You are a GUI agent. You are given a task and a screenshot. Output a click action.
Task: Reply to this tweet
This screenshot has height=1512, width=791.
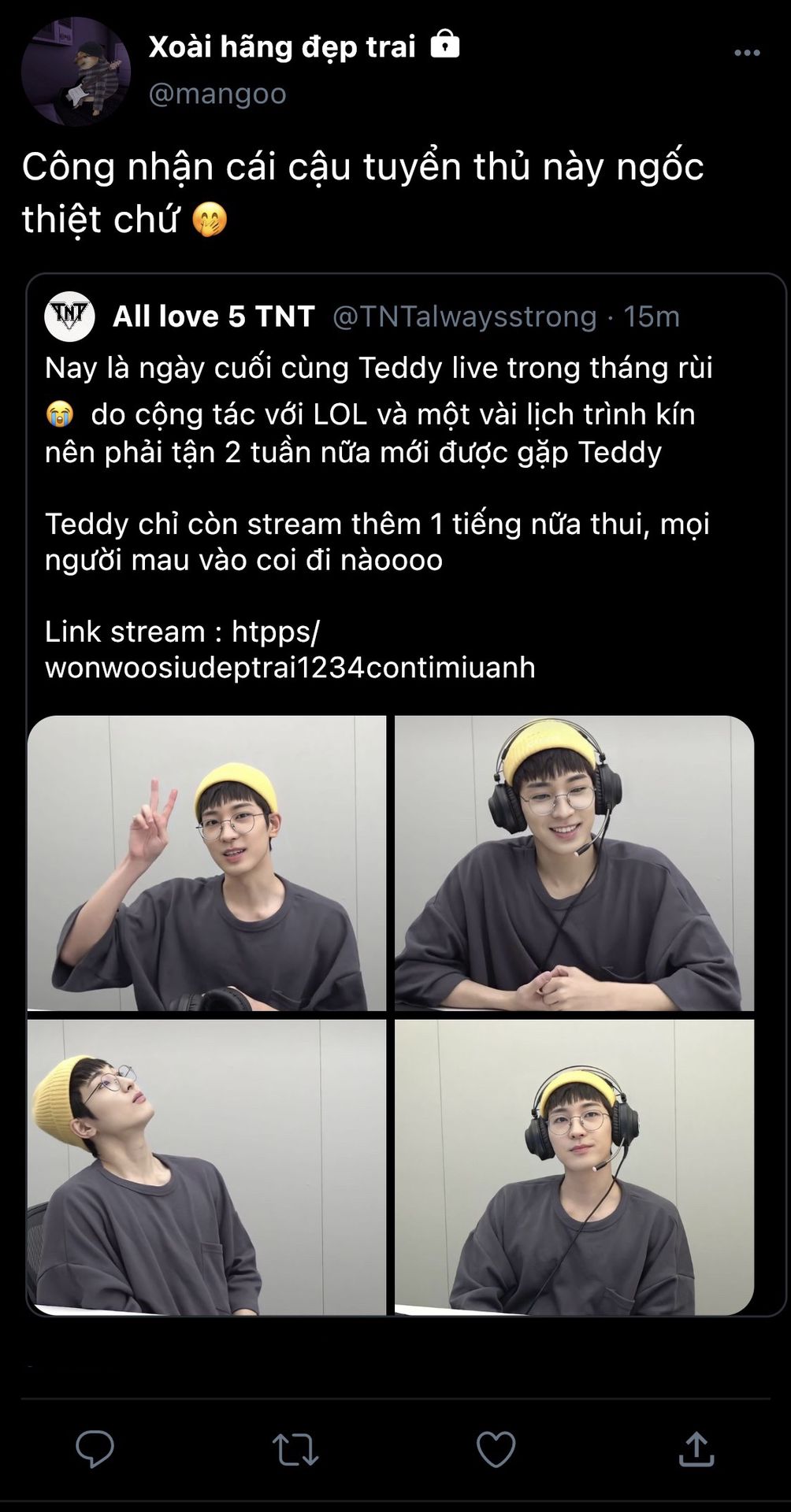pyautogui.click(x=95, y=1447)
